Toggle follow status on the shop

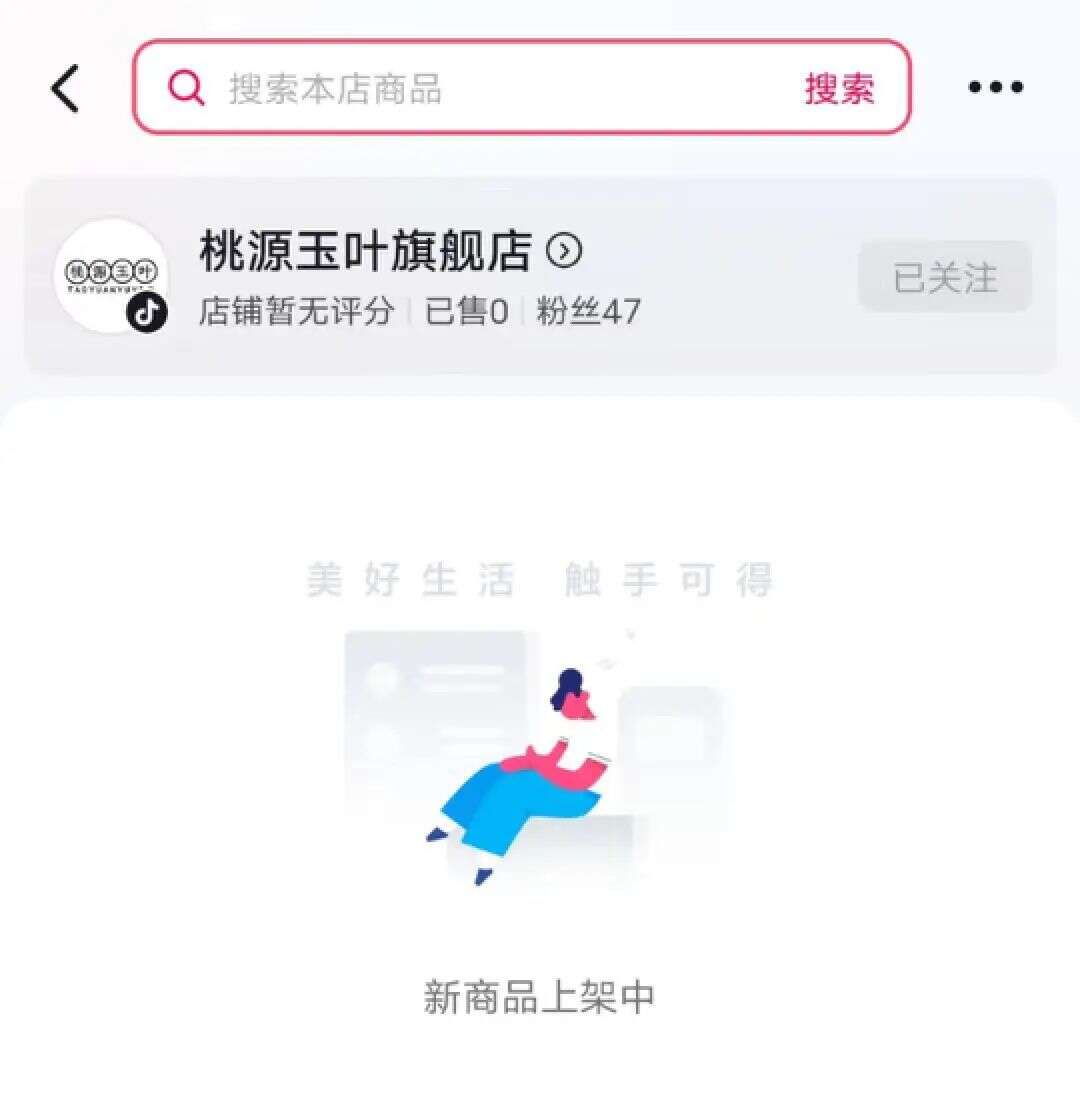[944, 279]
